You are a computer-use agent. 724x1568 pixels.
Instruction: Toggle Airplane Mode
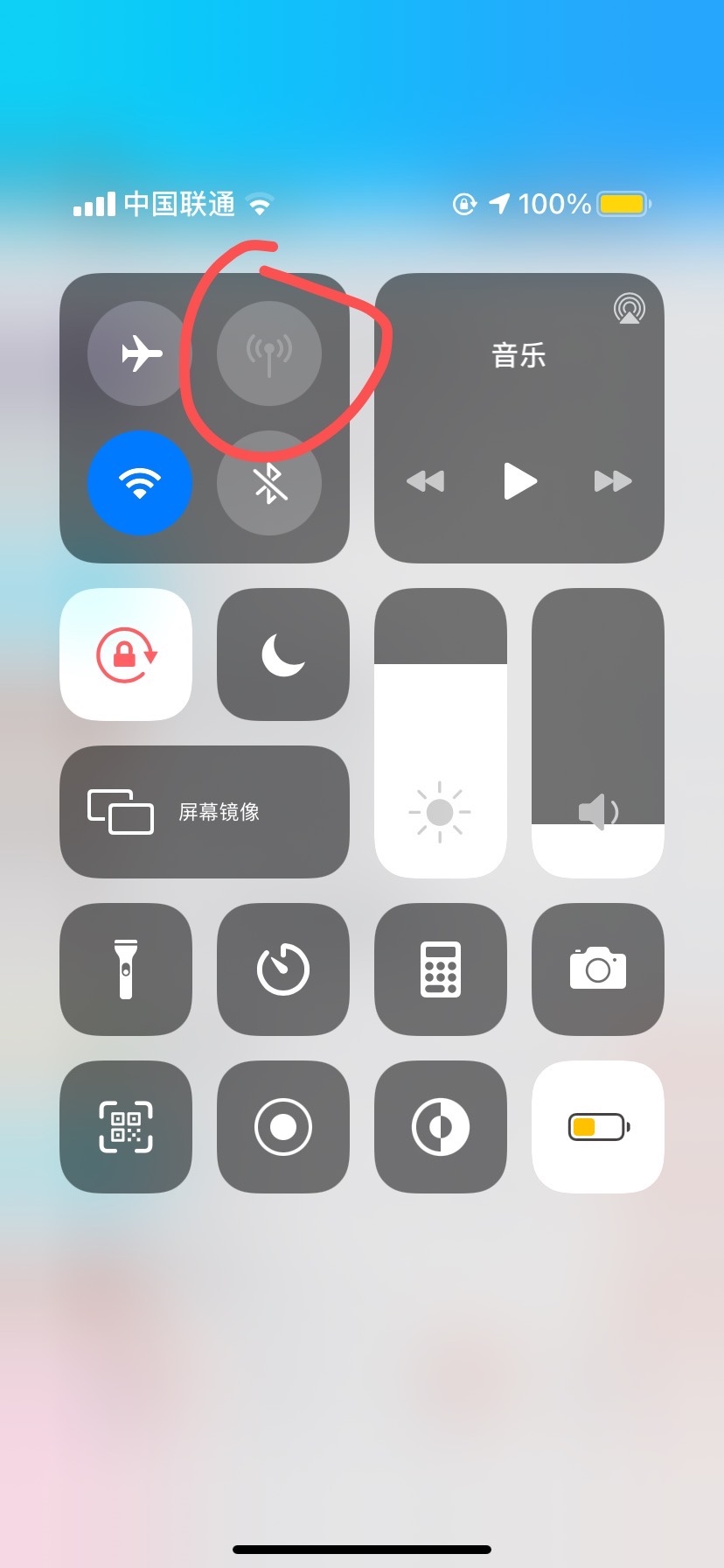[x=140, y=353]
